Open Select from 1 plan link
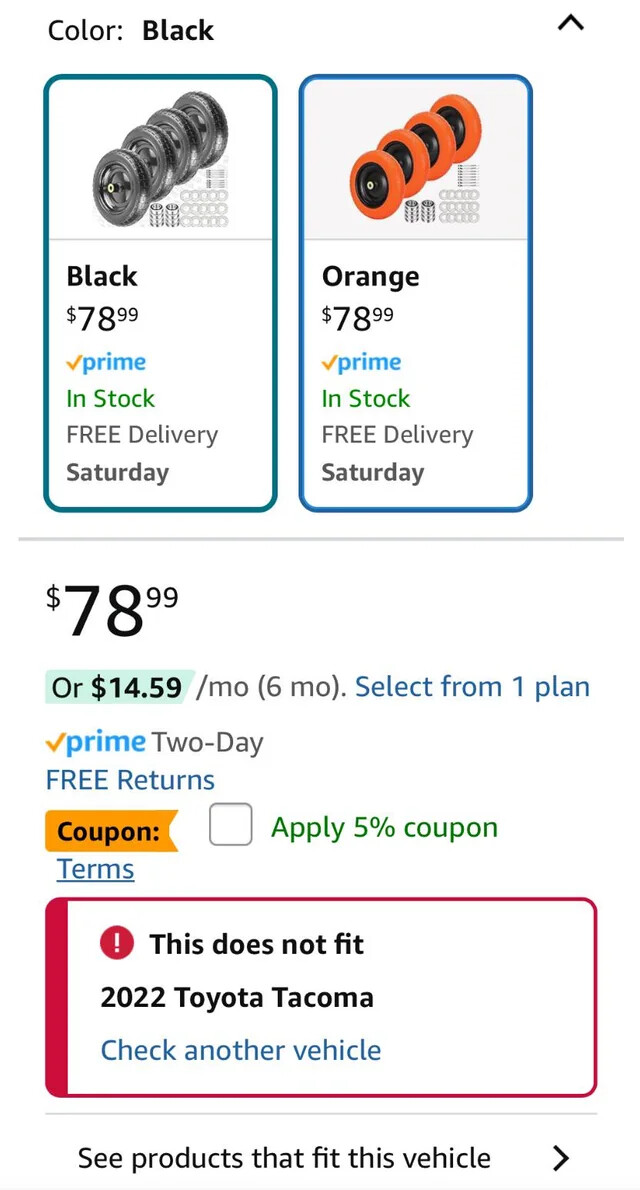 pyautogui.click(x=472, y=687)
